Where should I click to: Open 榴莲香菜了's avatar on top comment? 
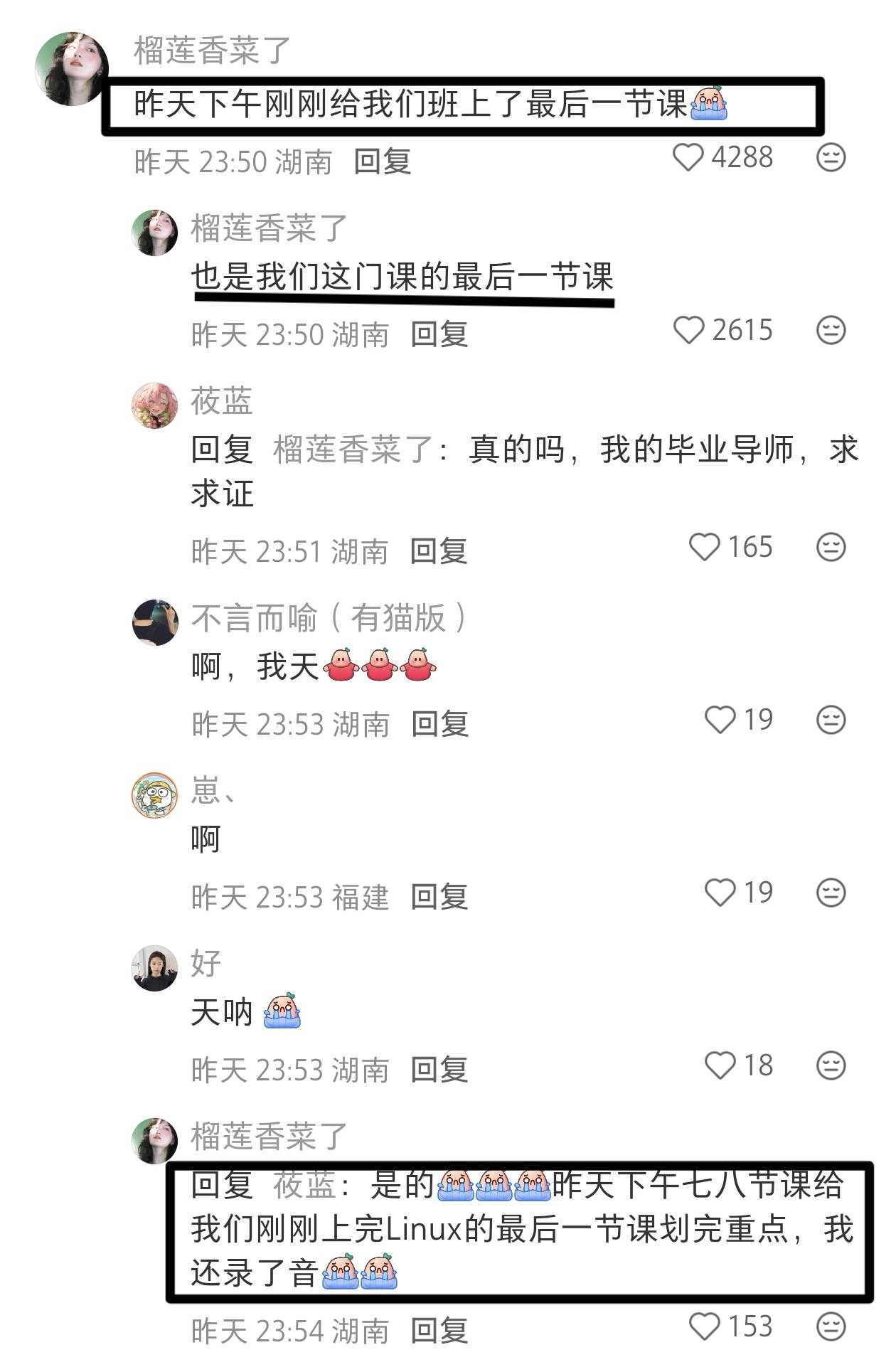[x=71, y=68]
